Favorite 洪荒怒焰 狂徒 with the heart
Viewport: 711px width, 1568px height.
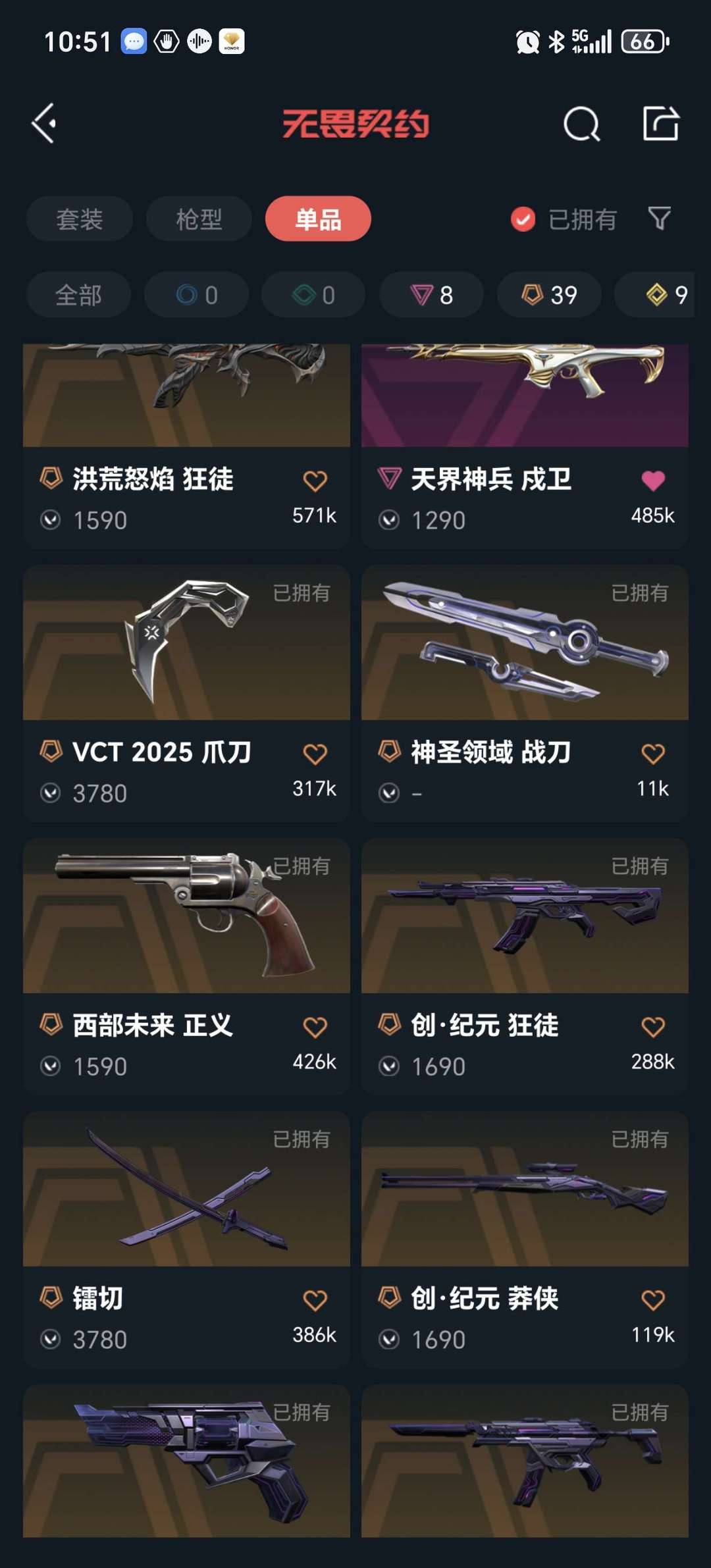(315, 481)
